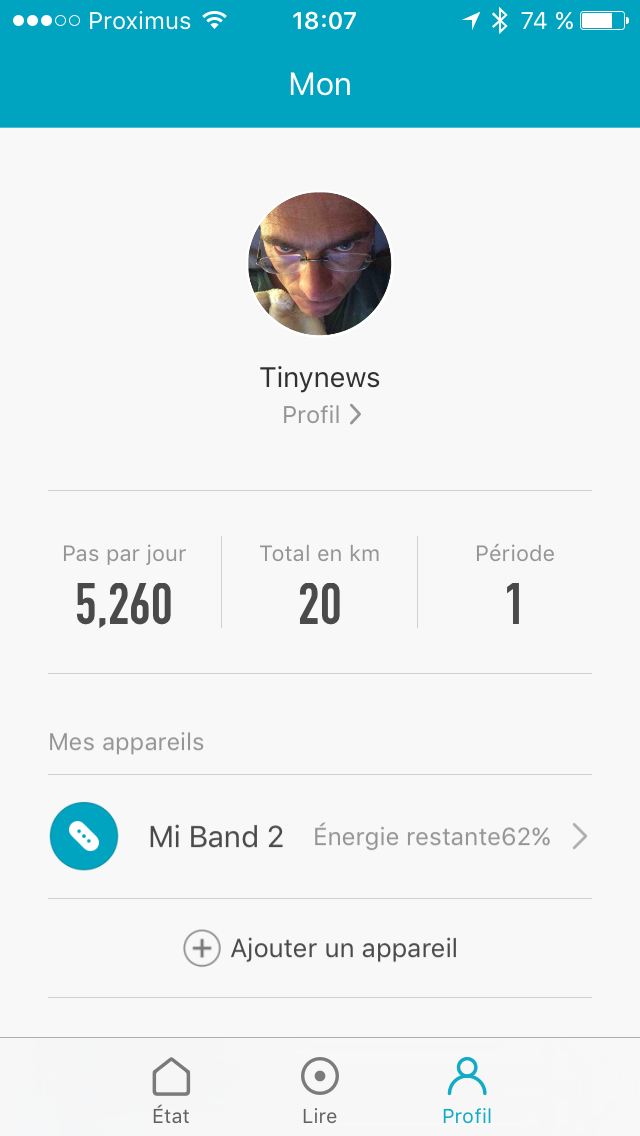Open the Mi Band 2 device row
This screenshot has height=1136, width=640.
[x=320, y=837]
